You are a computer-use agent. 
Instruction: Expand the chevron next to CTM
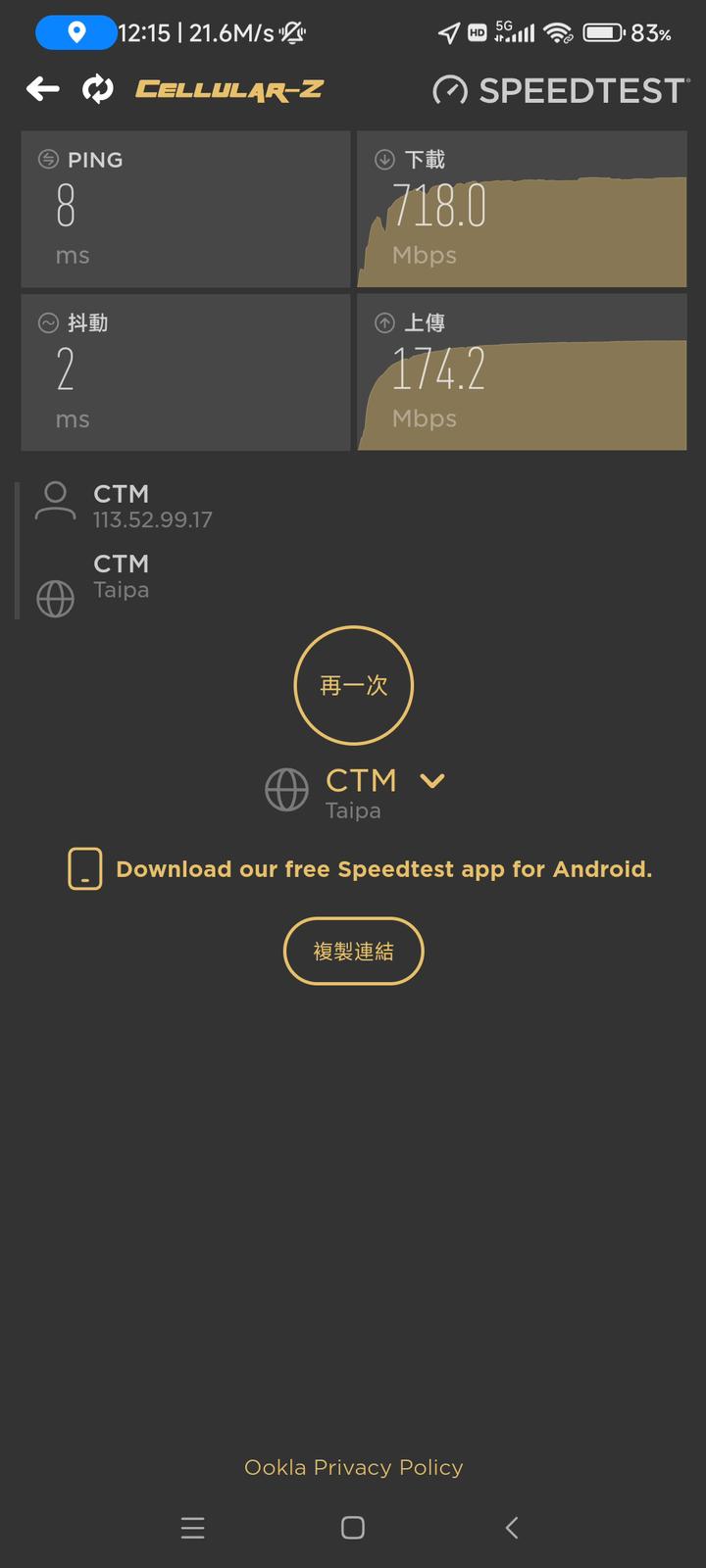[x=432, y=781]
